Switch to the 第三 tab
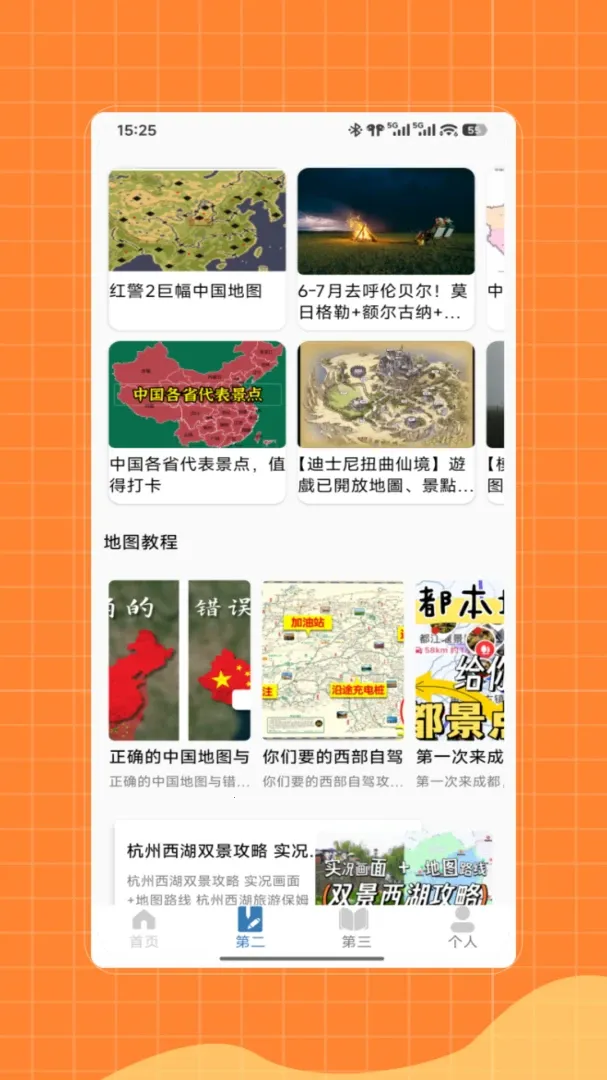The width and height of the screenshot is (607, 1080). (356, 928)
